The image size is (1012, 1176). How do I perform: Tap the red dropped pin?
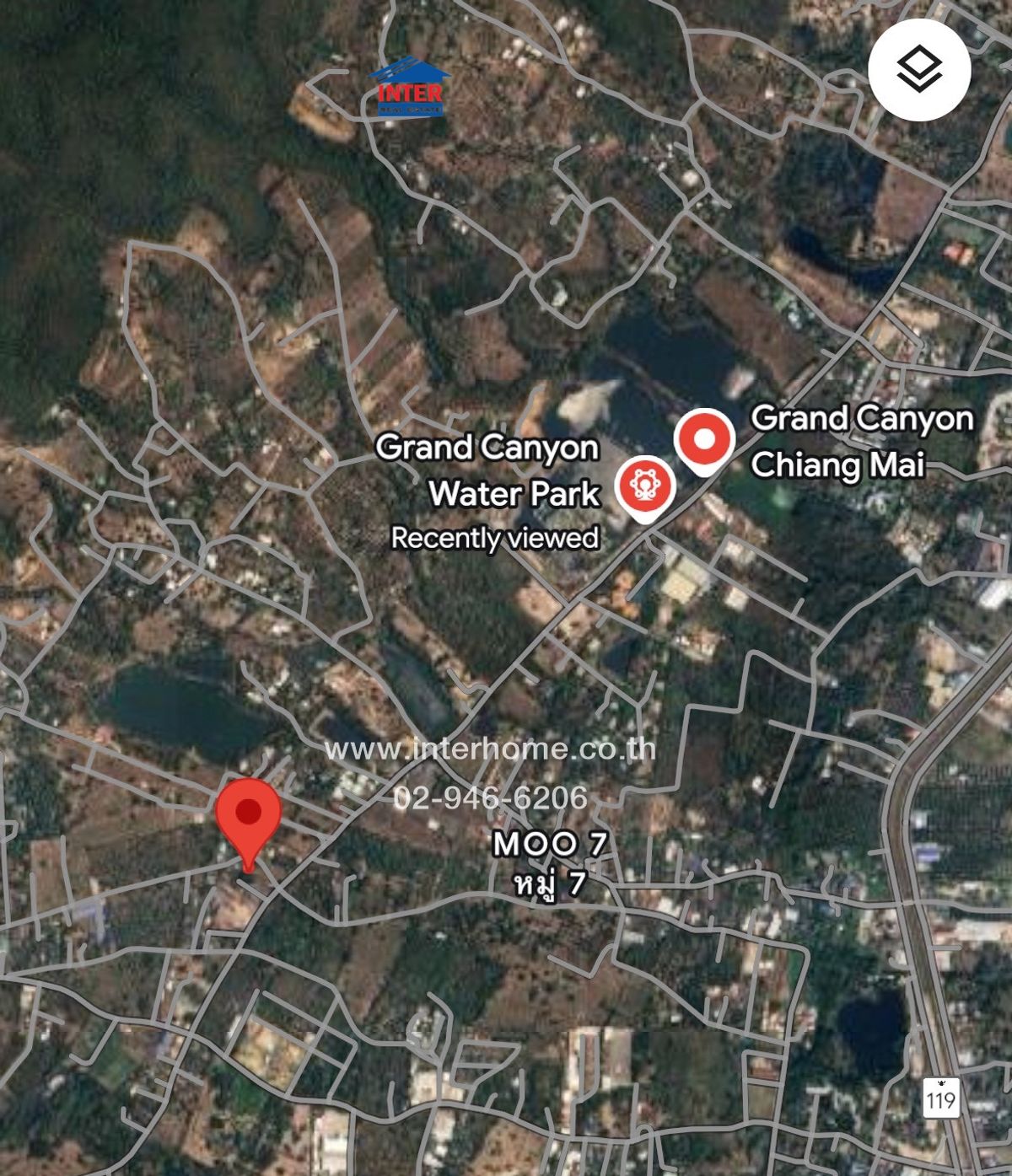(248, 815)
